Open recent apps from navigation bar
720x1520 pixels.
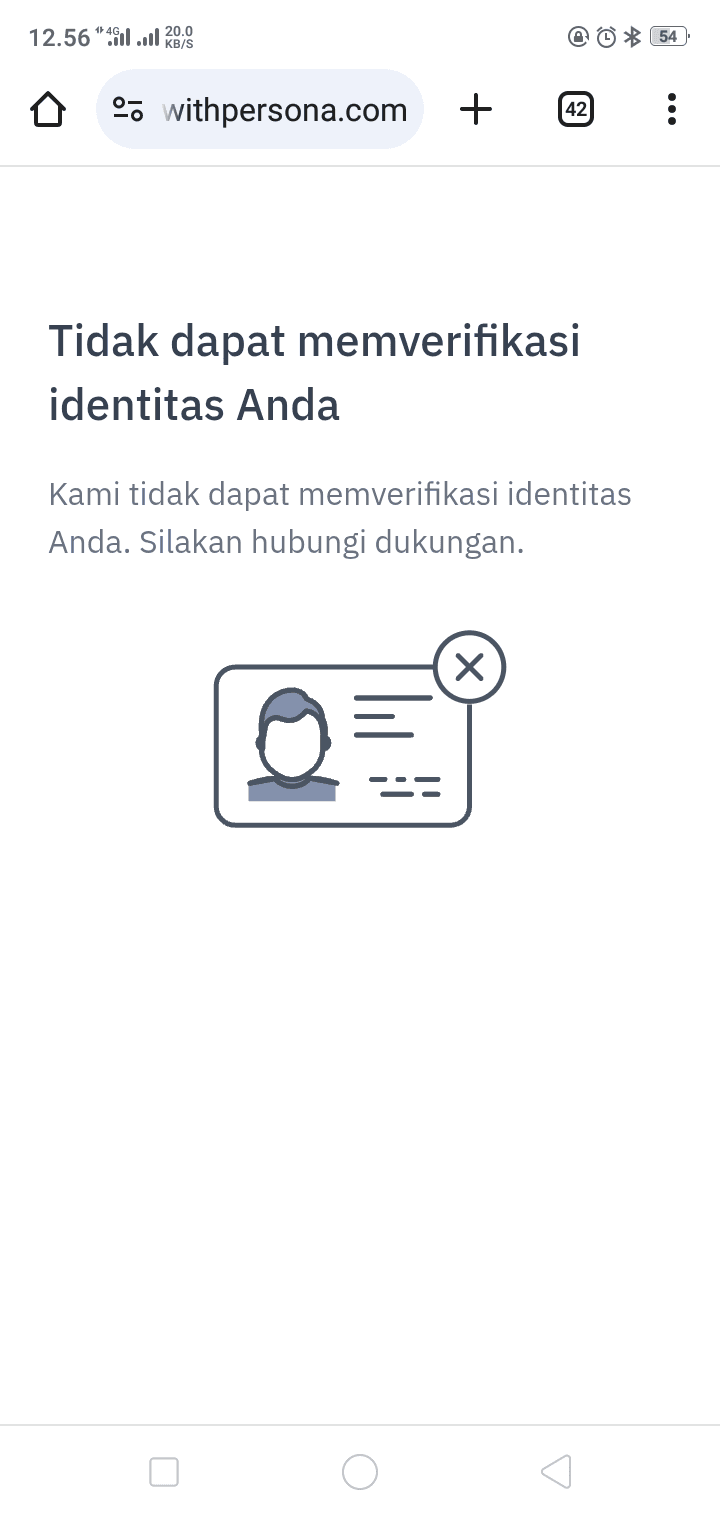click(164, 1471)
